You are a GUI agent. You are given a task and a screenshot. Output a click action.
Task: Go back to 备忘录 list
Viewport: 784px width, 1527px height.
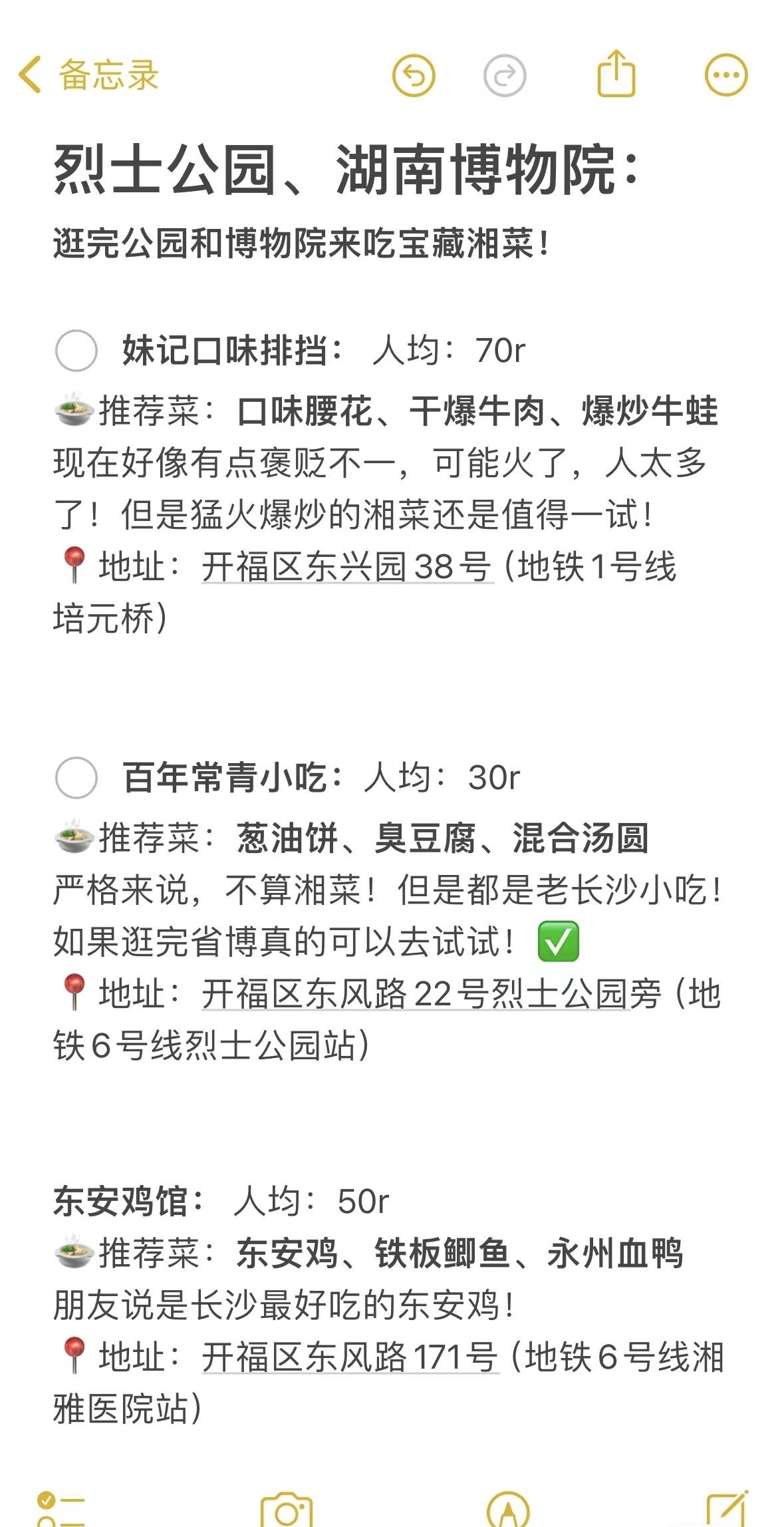point(88,75)
